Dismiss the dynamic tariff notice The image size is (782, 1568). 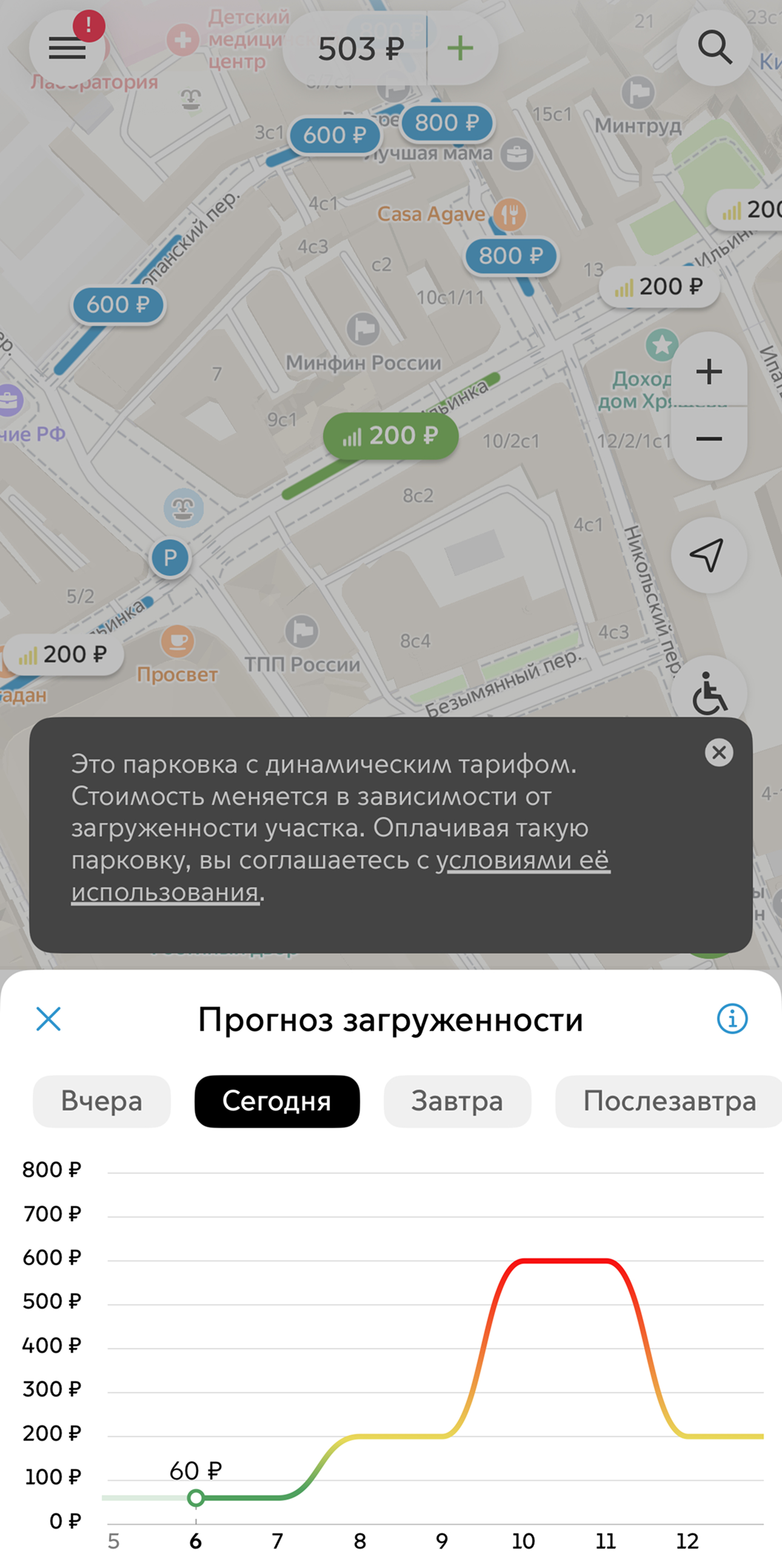pyautogui.click(x=718, y=753)
